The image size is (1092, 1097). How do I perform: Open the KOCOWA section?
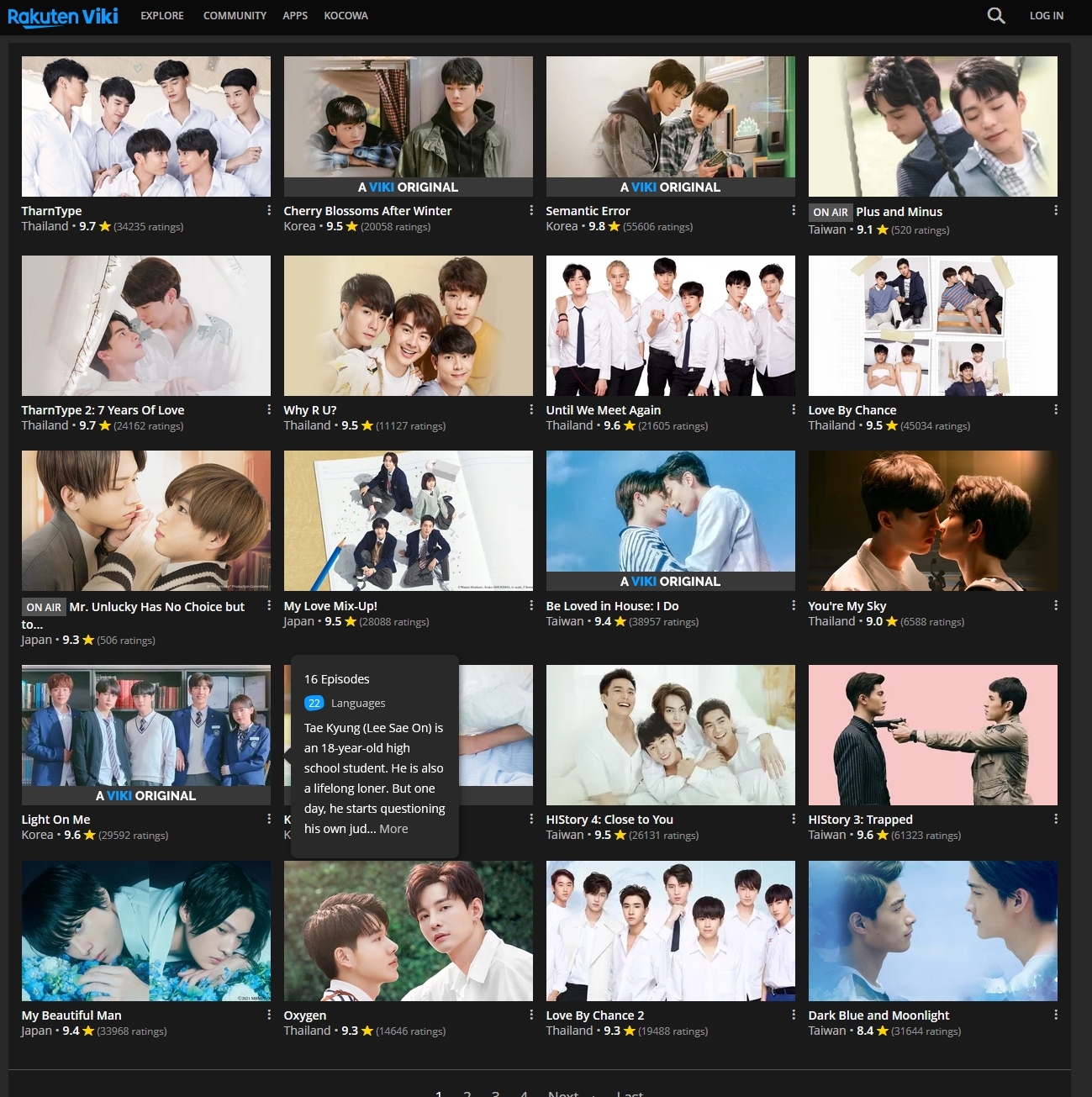(346, 15)
